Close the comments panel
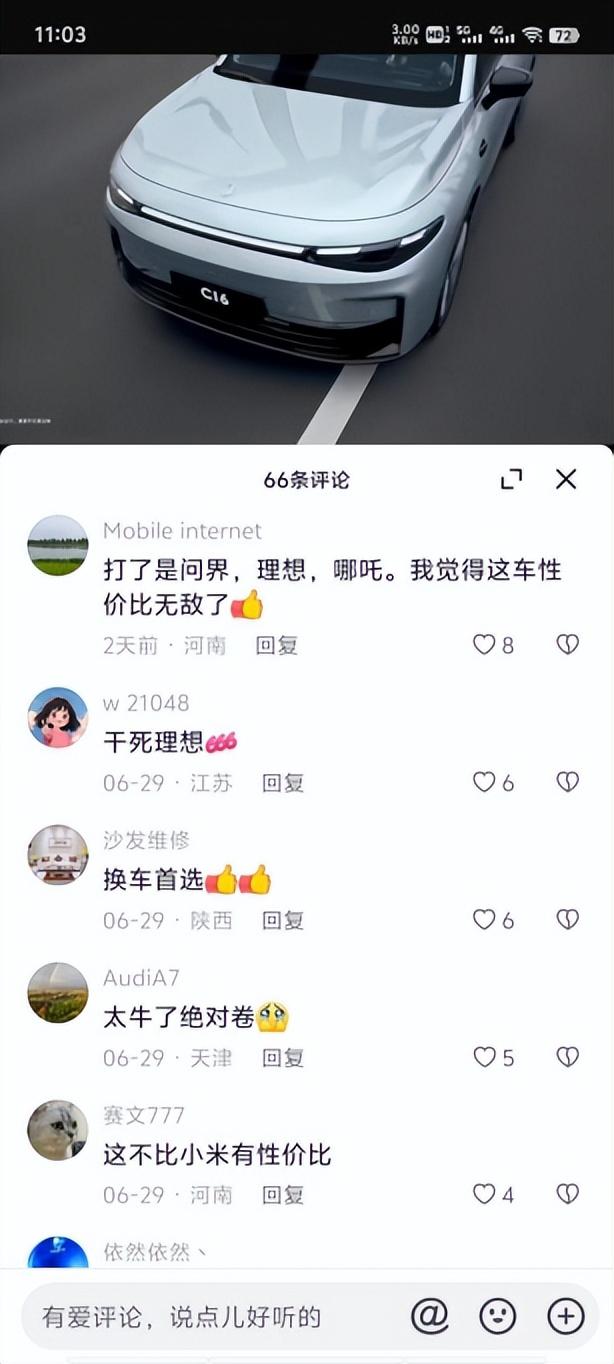The height and width of the screenshot is (1364, 614). [x=566, y=479]
